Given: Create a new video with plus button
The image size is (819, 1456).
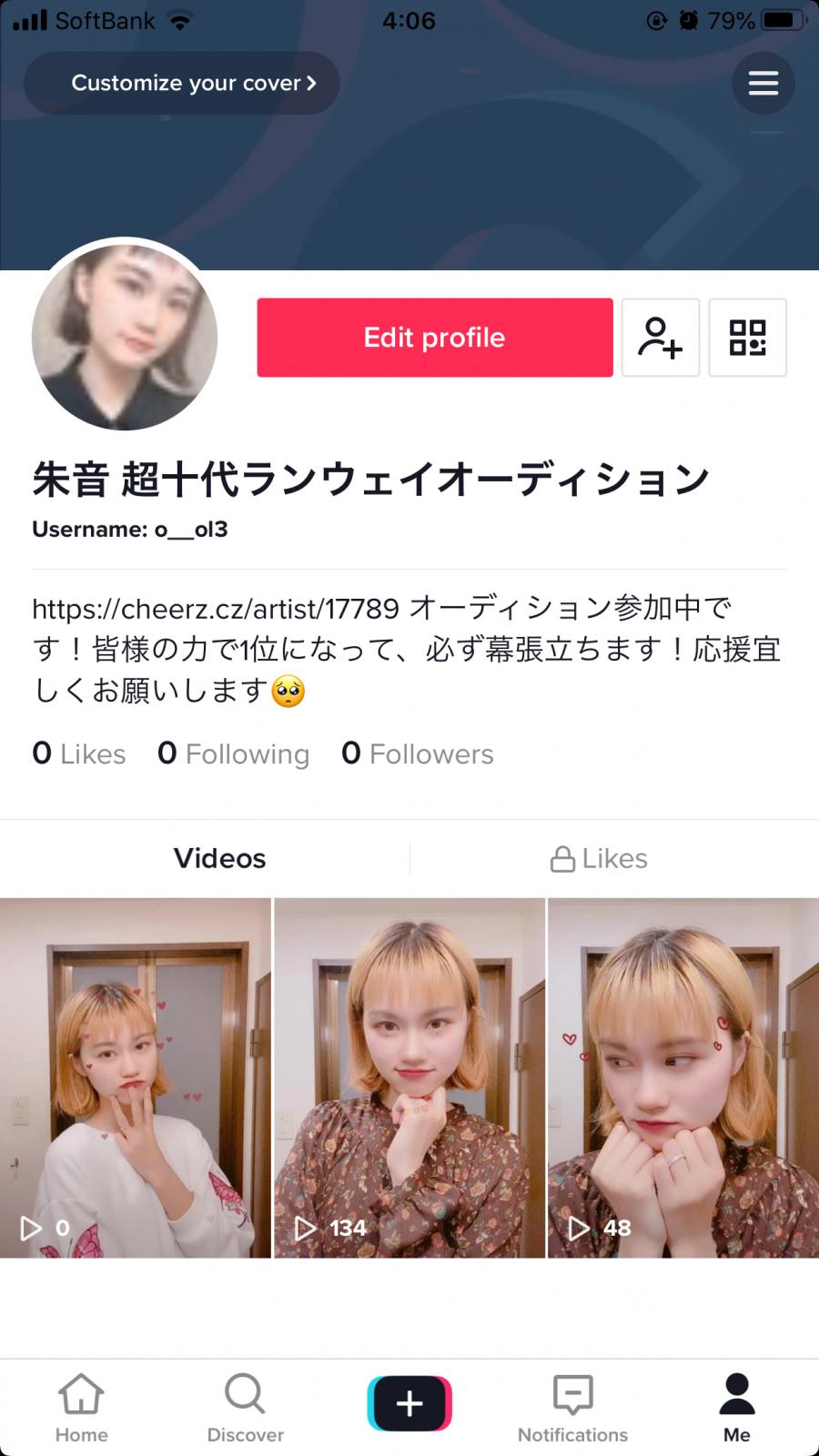Looking at the screenshot, I should pos(409,1403).
